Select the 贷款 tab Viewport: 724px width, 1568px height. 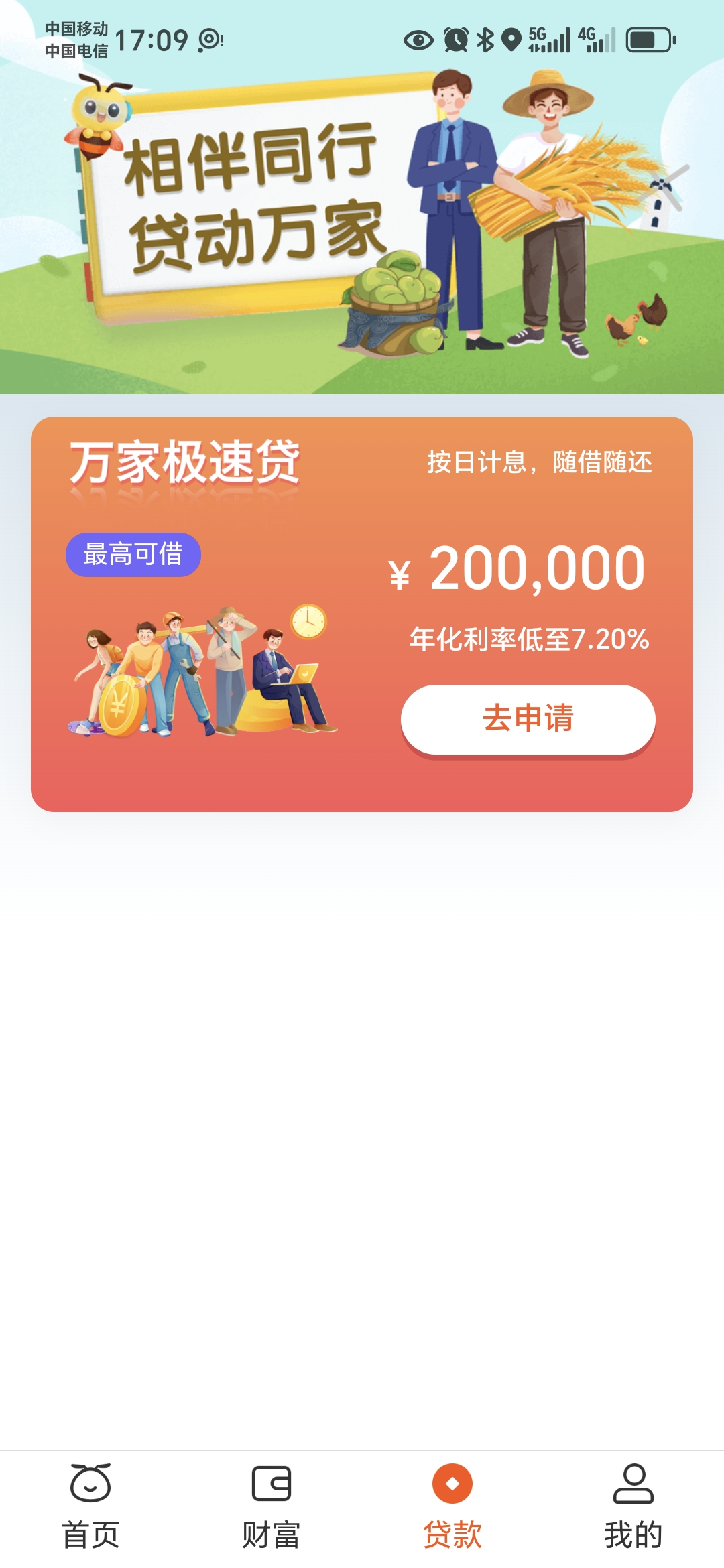coord(452,1508)
